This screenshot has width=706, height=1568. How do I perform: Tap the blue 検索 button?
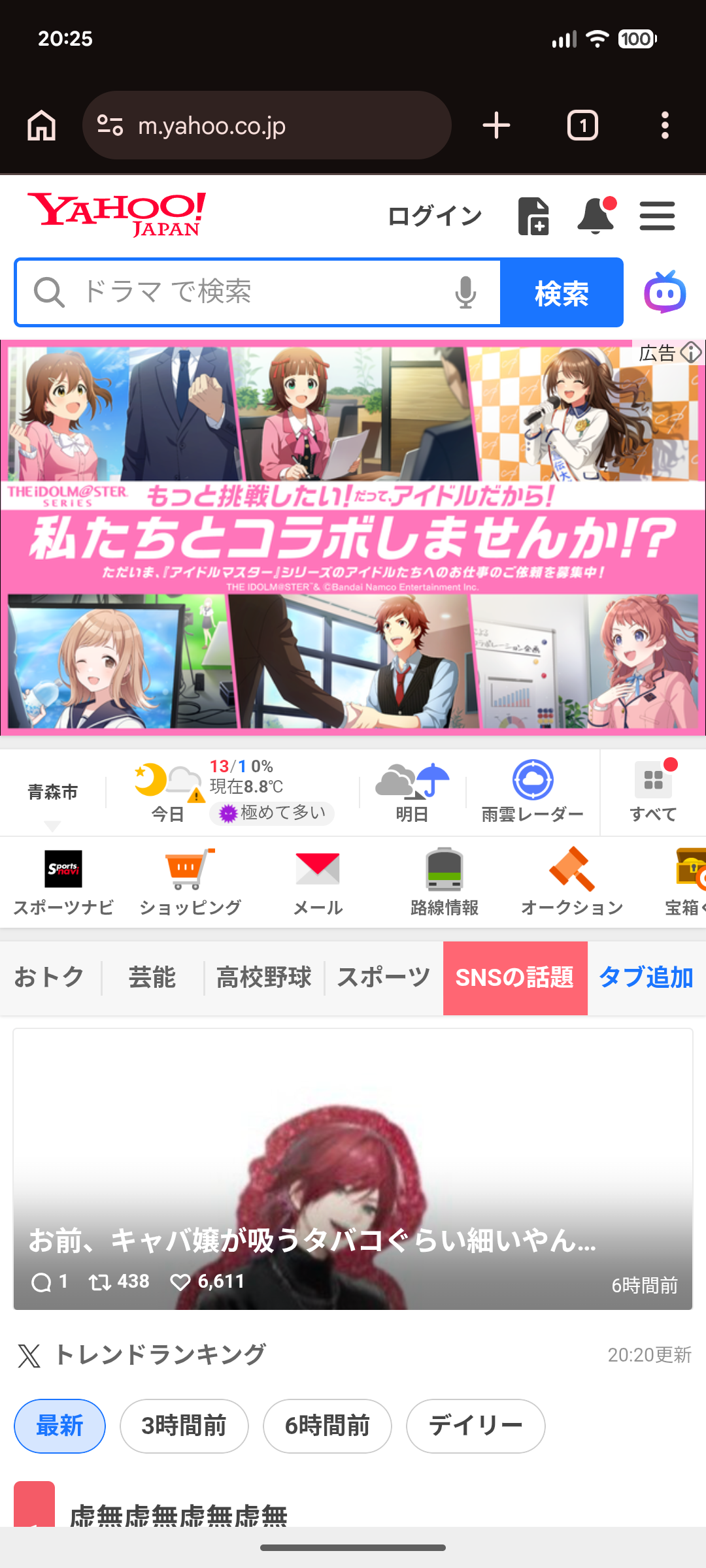(562, 293)
